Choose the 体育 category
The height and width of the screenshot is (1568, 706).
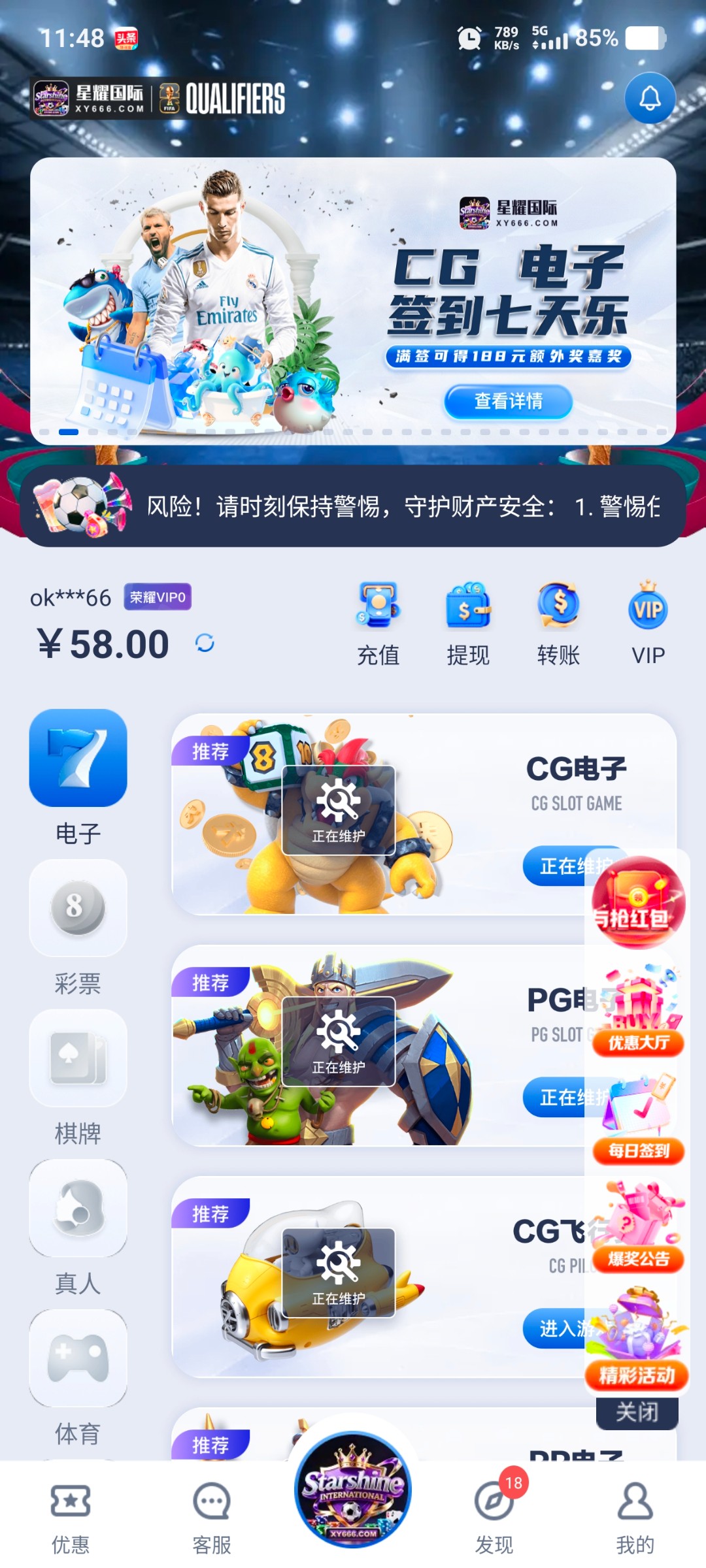78,1377
